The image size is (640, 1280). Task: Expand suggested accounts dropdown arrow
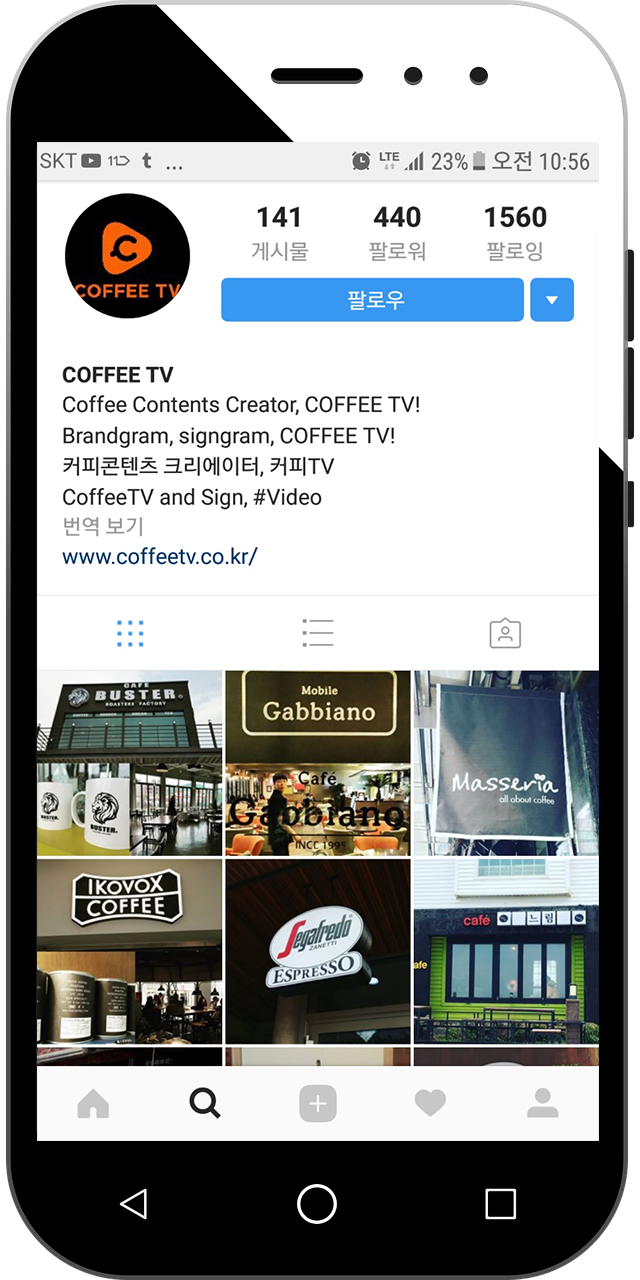click(552, 300)
